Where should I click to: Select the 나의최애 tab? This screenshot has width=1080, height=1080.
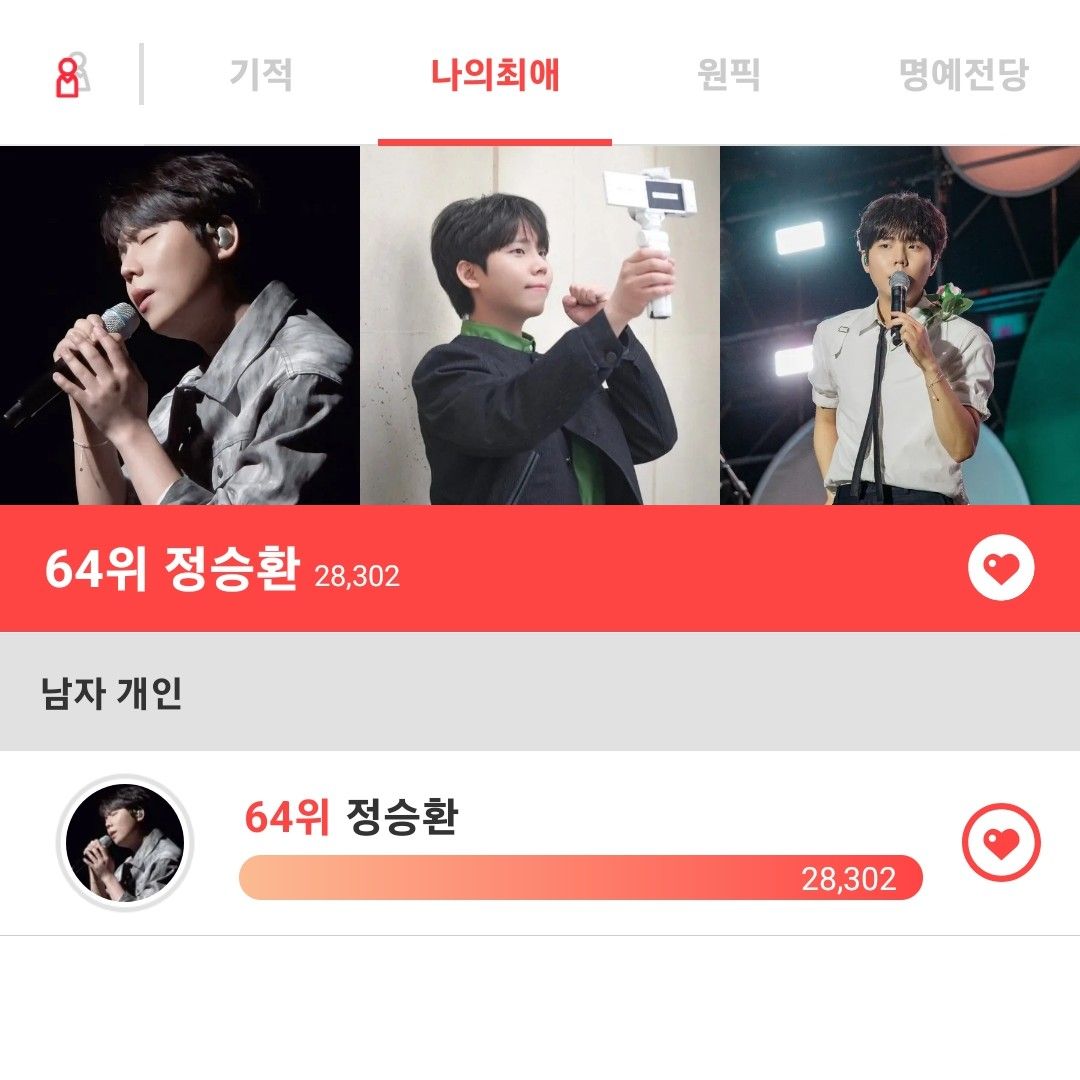pos(495,75)
